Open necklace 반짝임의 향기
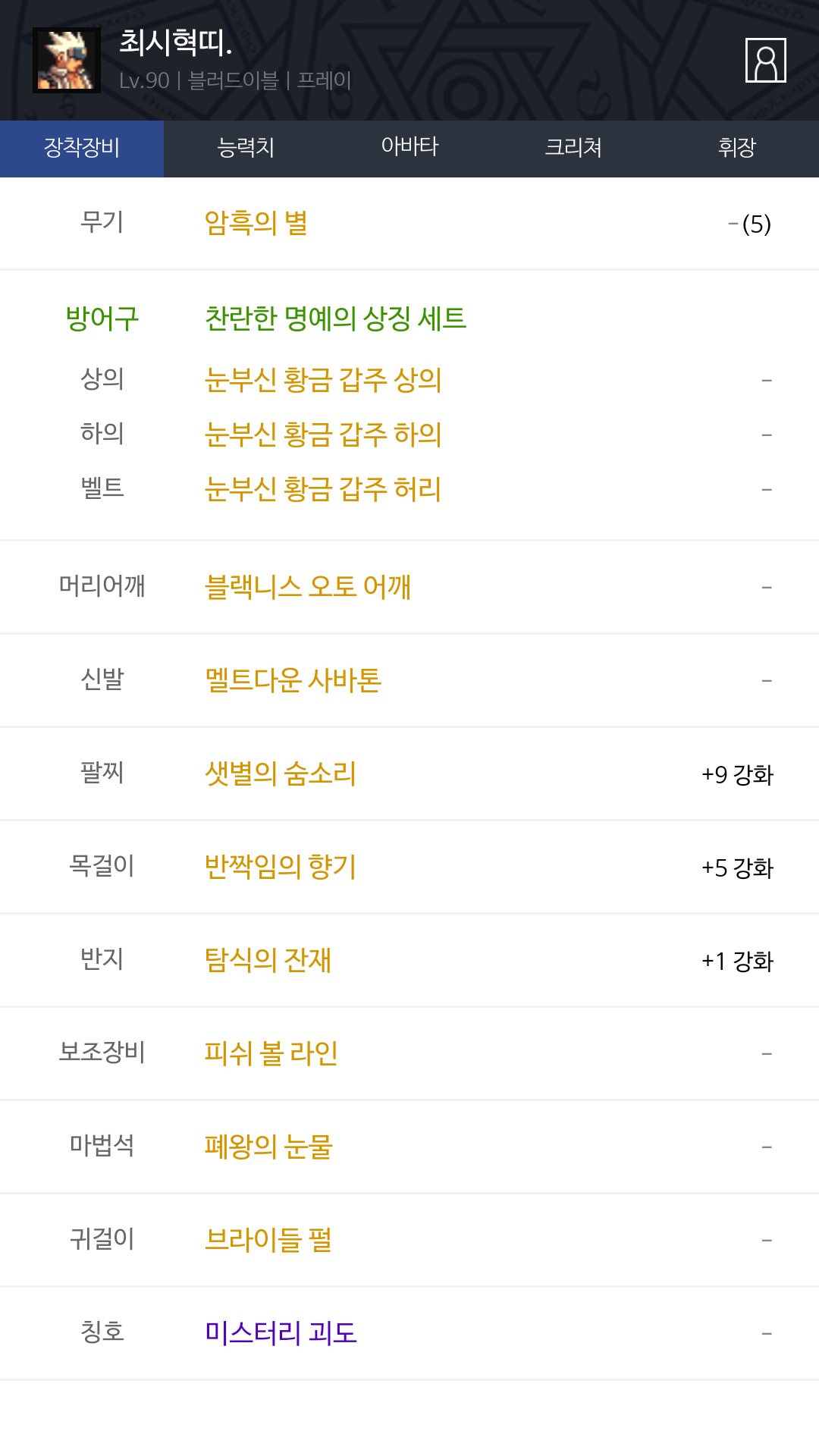 tap(281, 867)
